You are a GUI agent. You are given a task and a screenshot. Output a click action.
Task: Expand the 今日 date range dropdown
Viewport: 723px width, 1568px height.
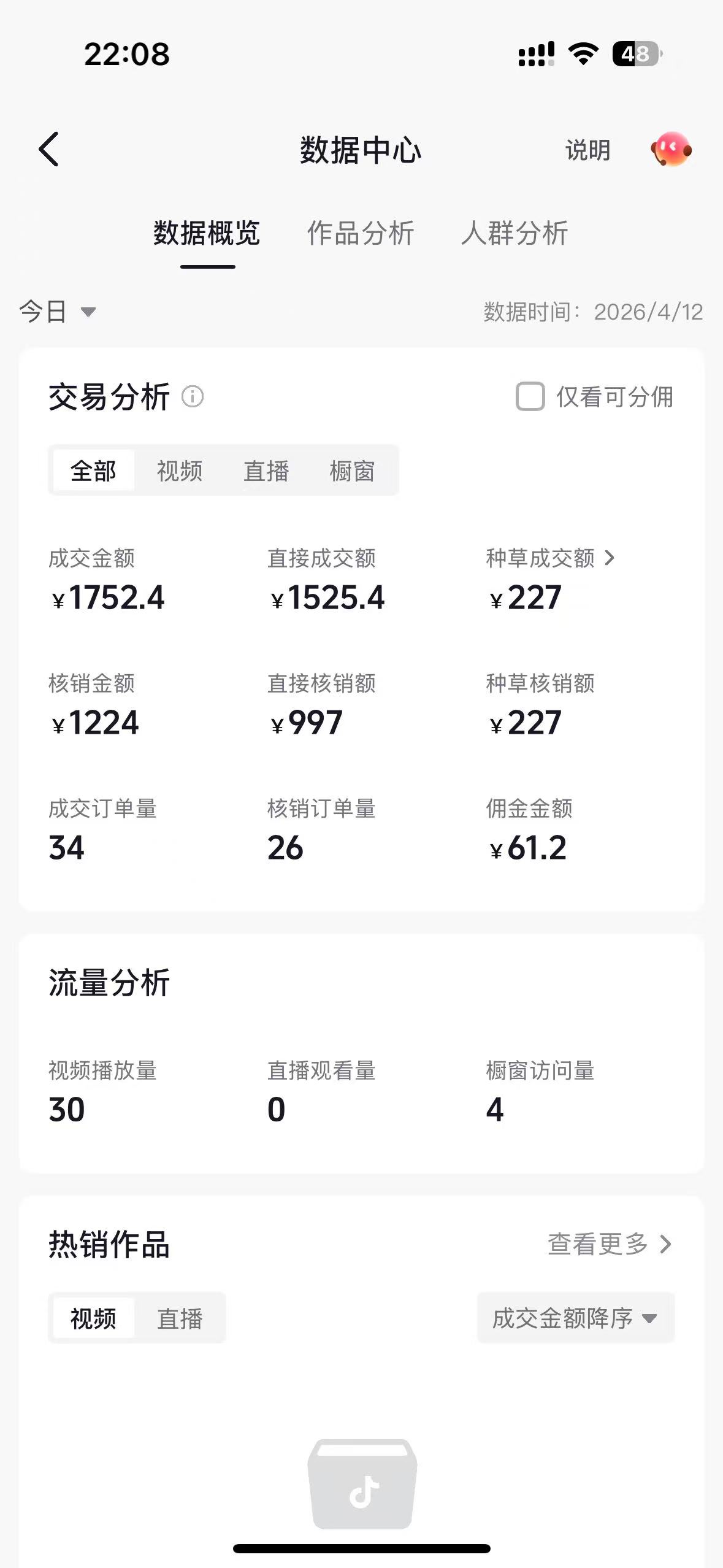click(x=57, y=312)
